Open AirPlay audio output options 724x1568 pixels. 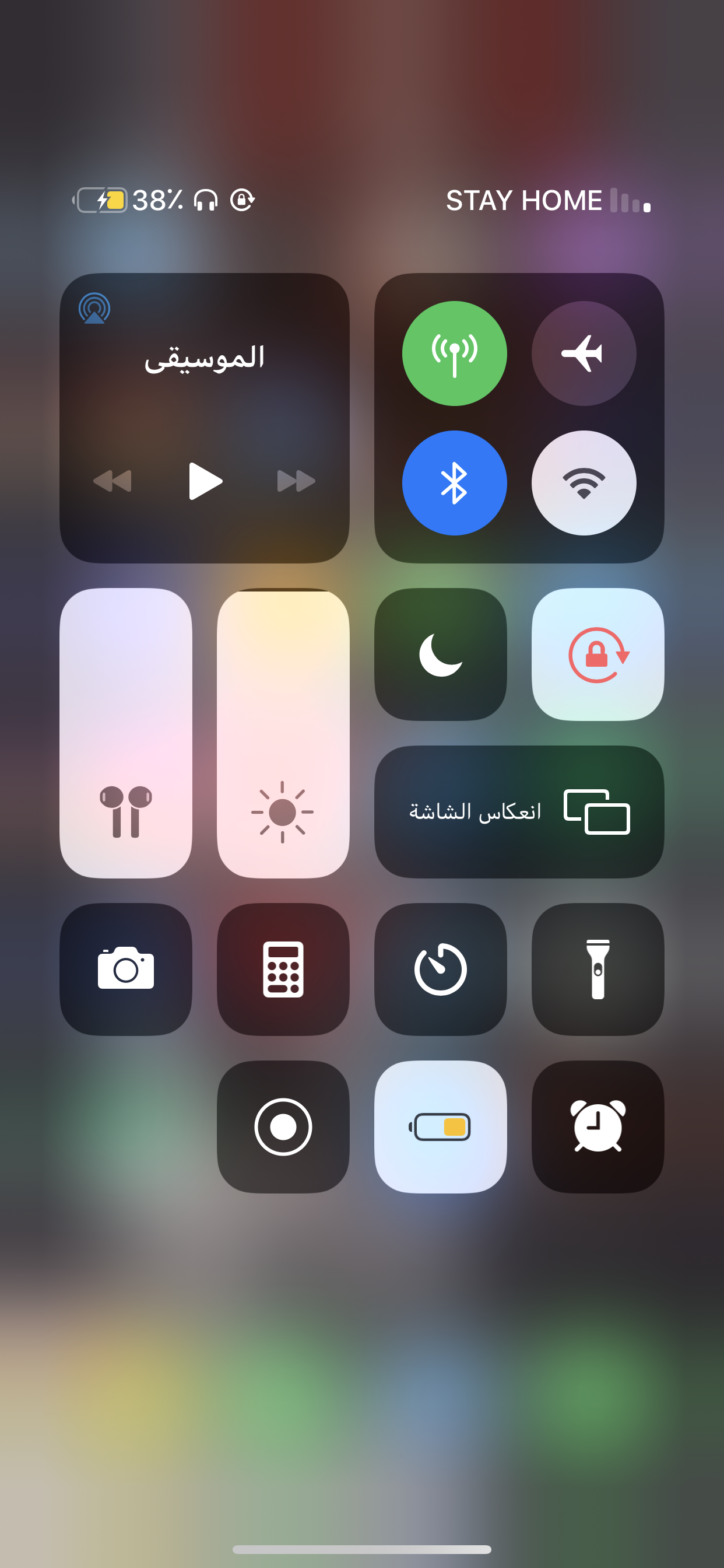point(94,308)
